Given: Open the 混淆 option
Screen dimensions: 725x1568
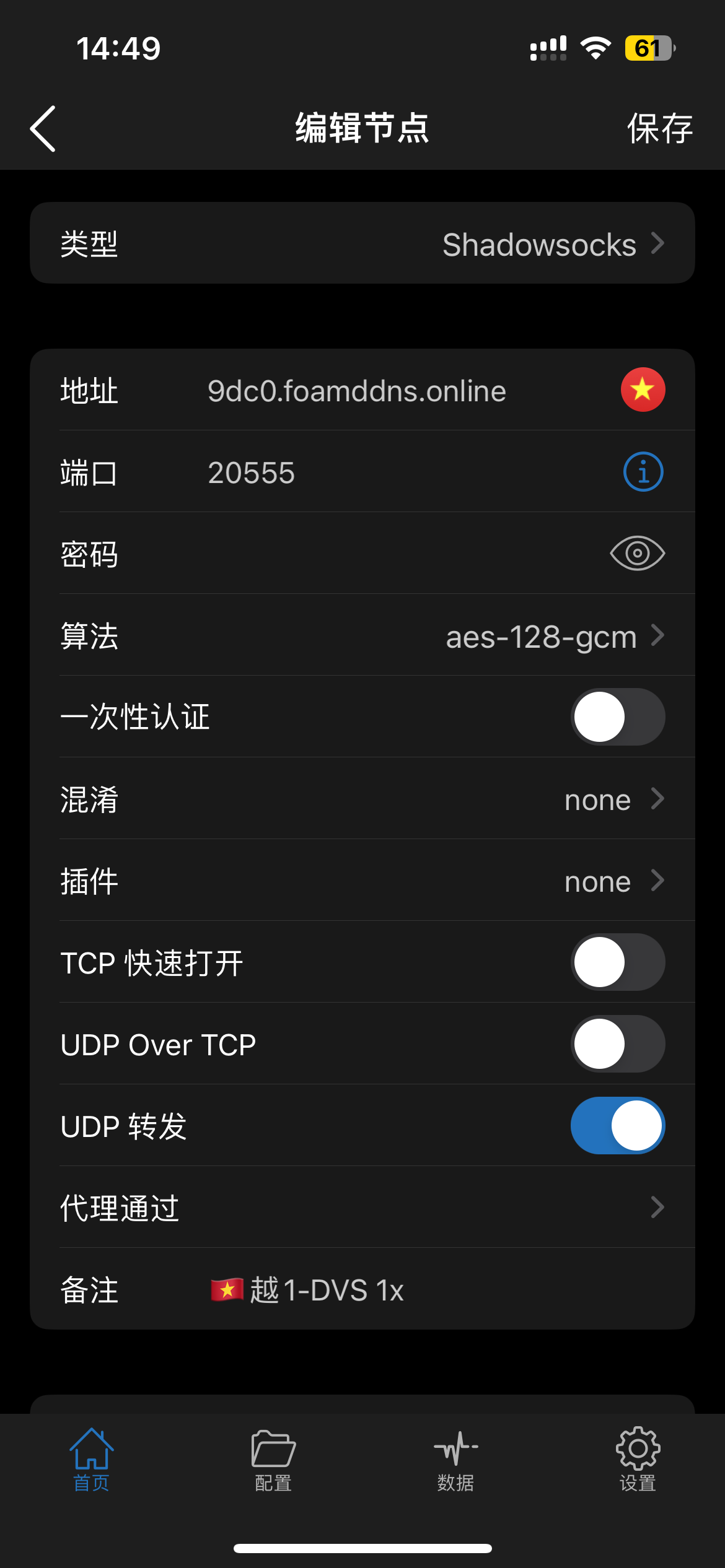Looking at the screenshot, I should (362, 799).
